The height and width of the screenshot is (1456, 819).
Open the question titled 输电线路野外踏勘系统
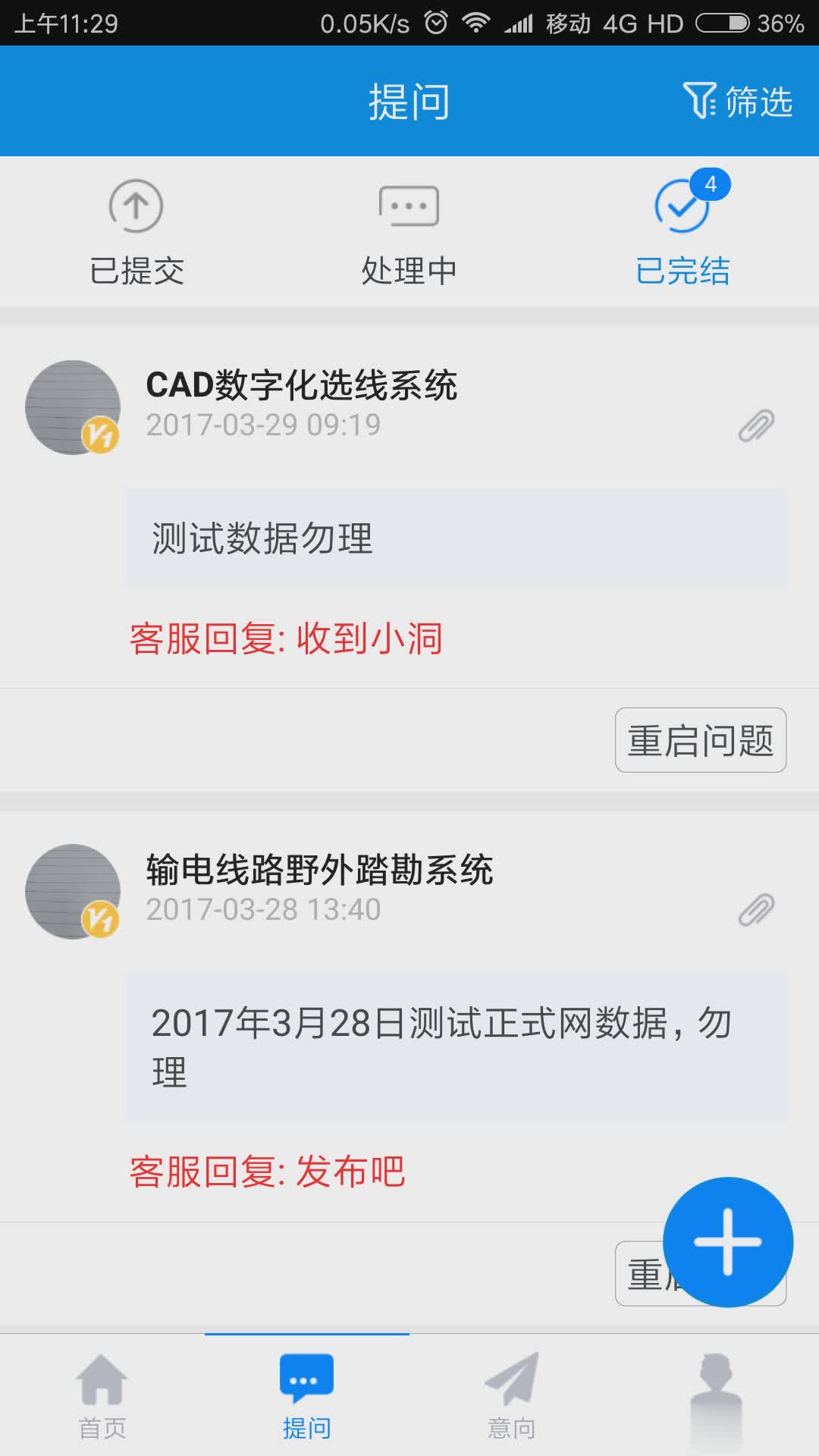[318, 871]
